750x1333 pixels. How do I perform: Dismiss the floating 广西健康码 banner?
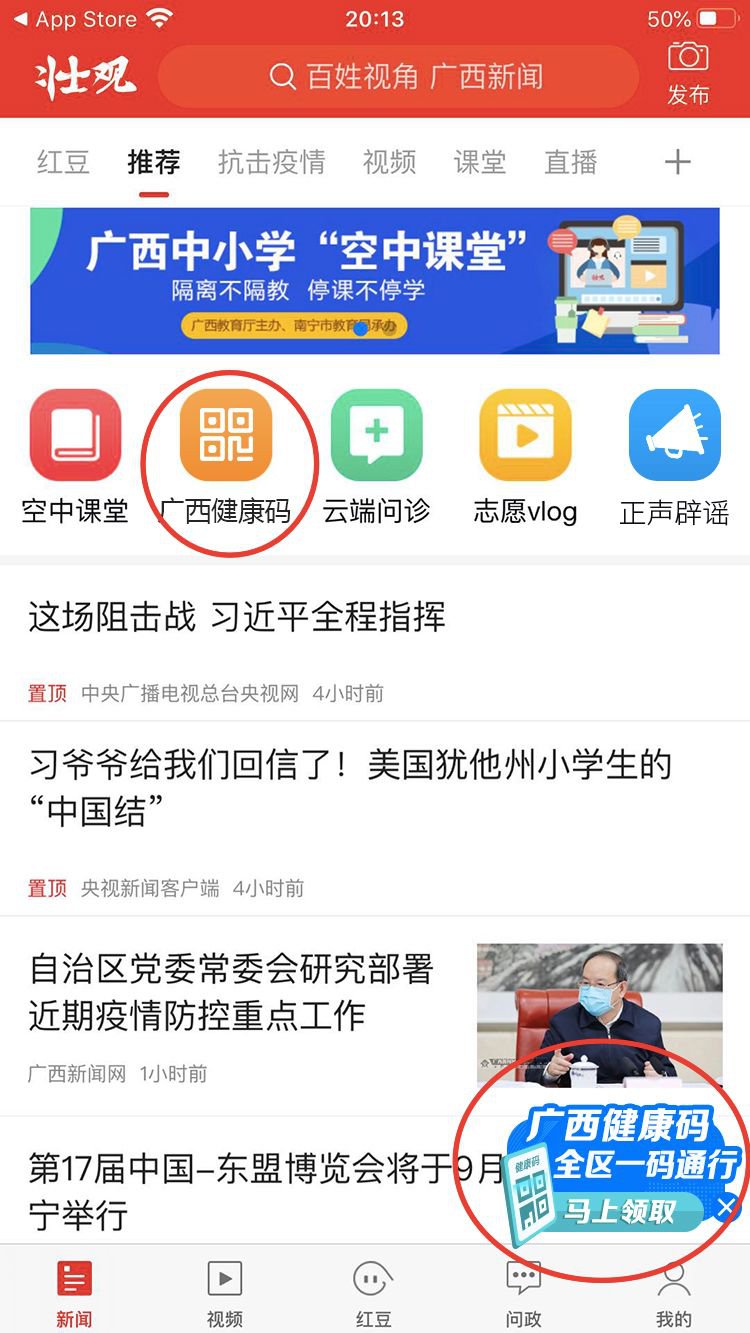pyautogui.click(x=727, y=1207)
